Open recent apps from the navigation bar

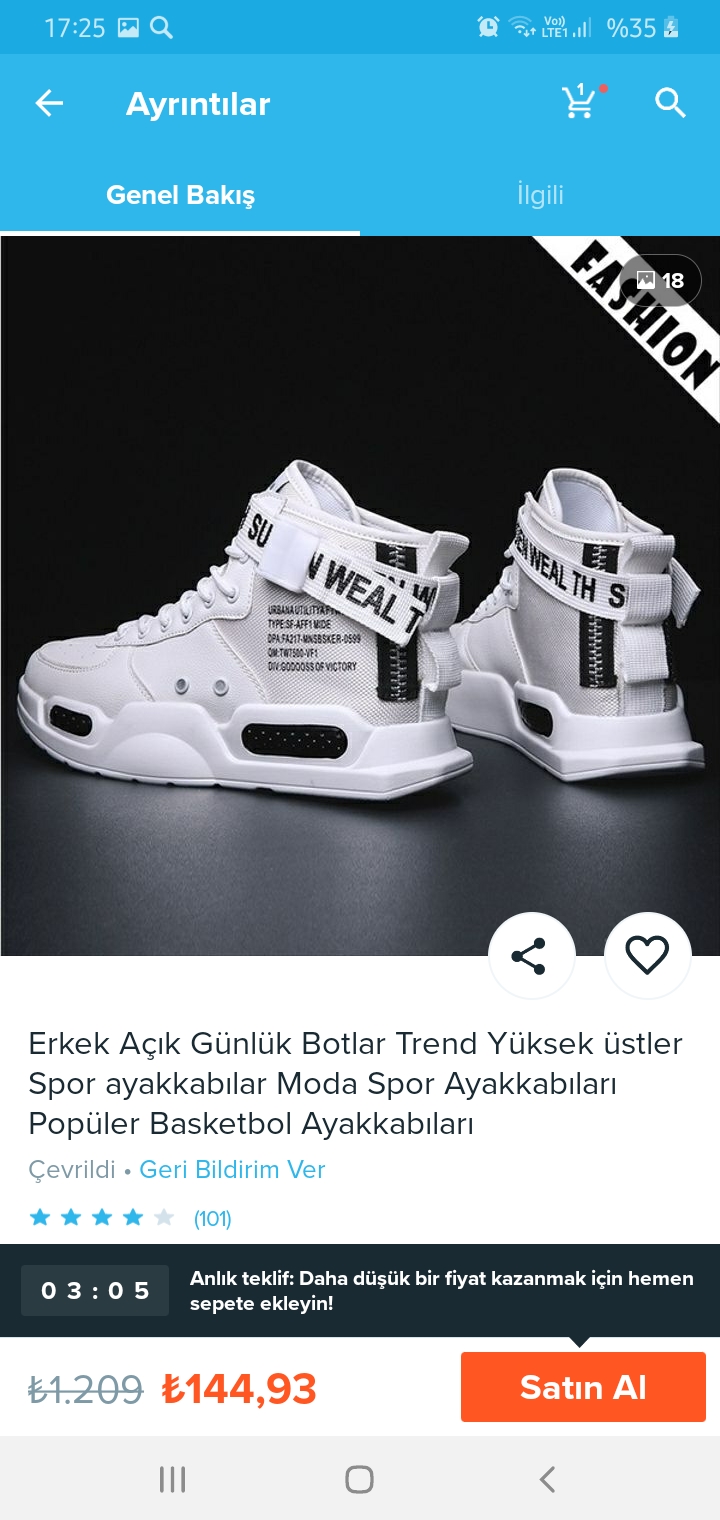[x=172, y=1479]
